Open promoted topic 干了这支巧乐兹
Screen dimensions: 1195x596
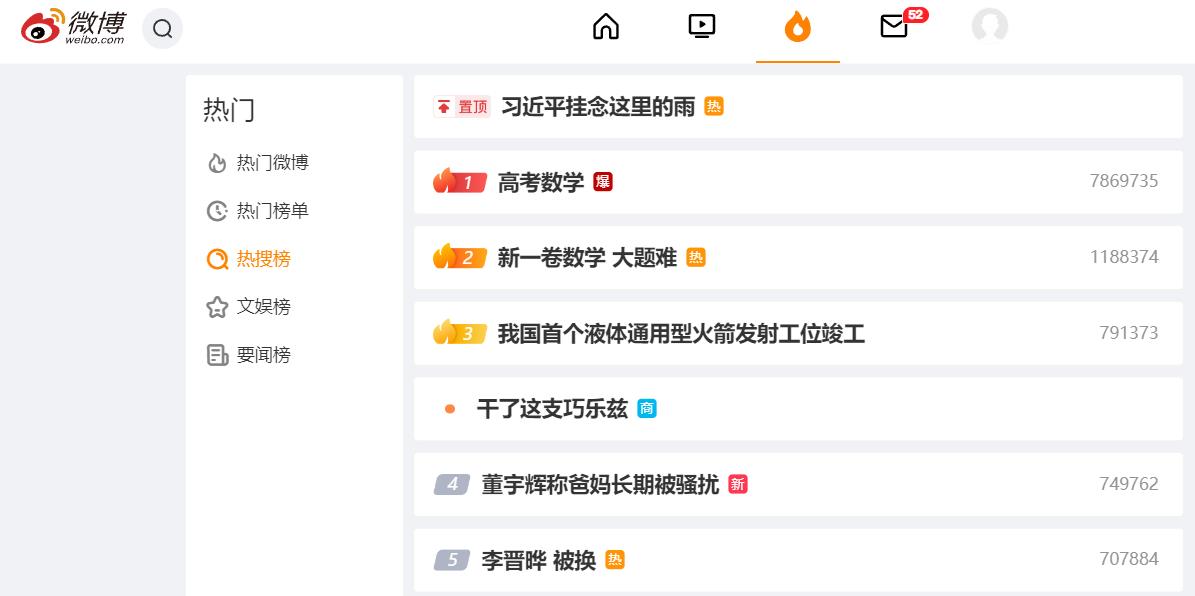[x=552, y=409]
